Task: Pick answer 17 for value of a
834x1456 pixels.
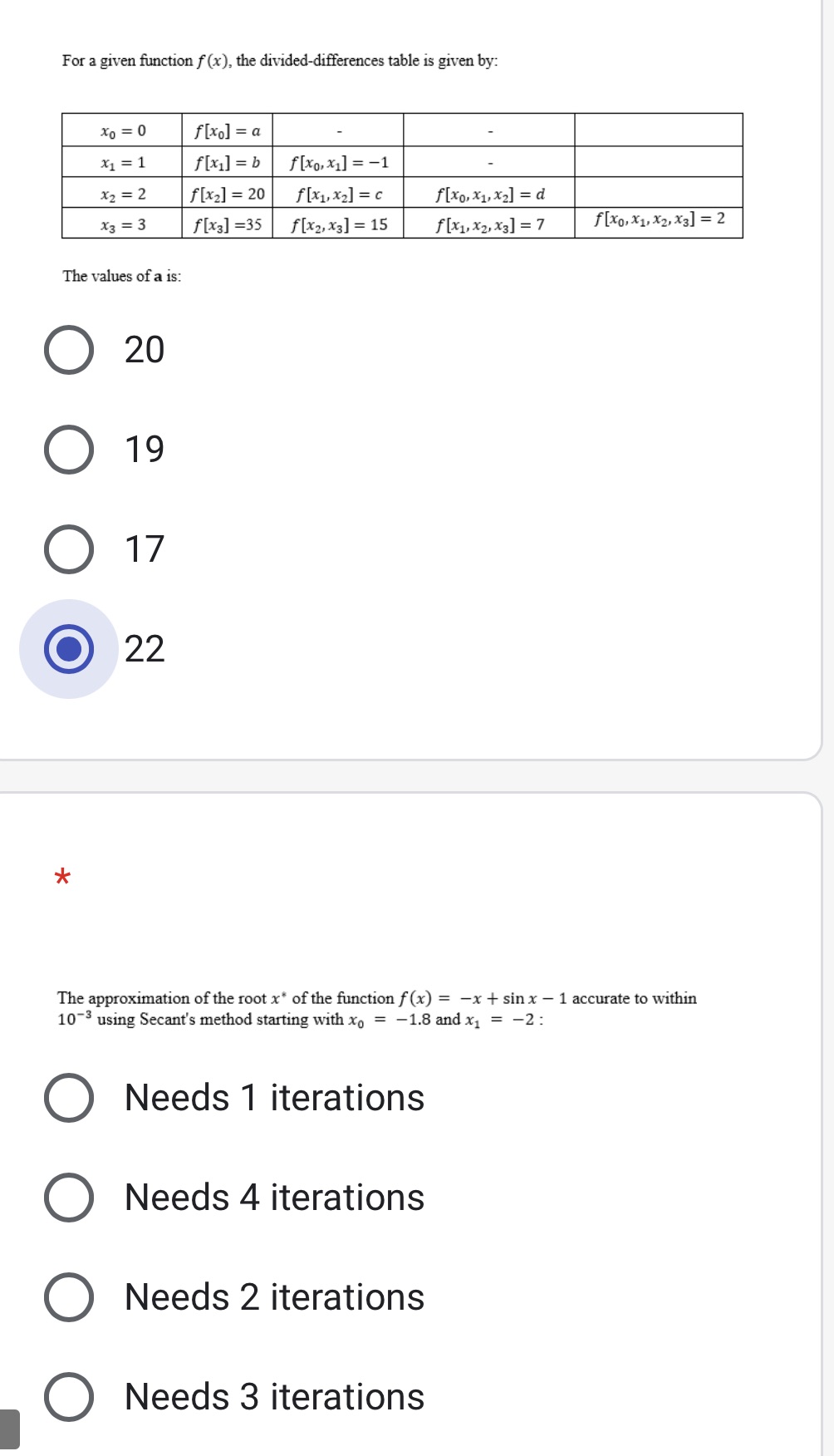Action: (69, 549)
